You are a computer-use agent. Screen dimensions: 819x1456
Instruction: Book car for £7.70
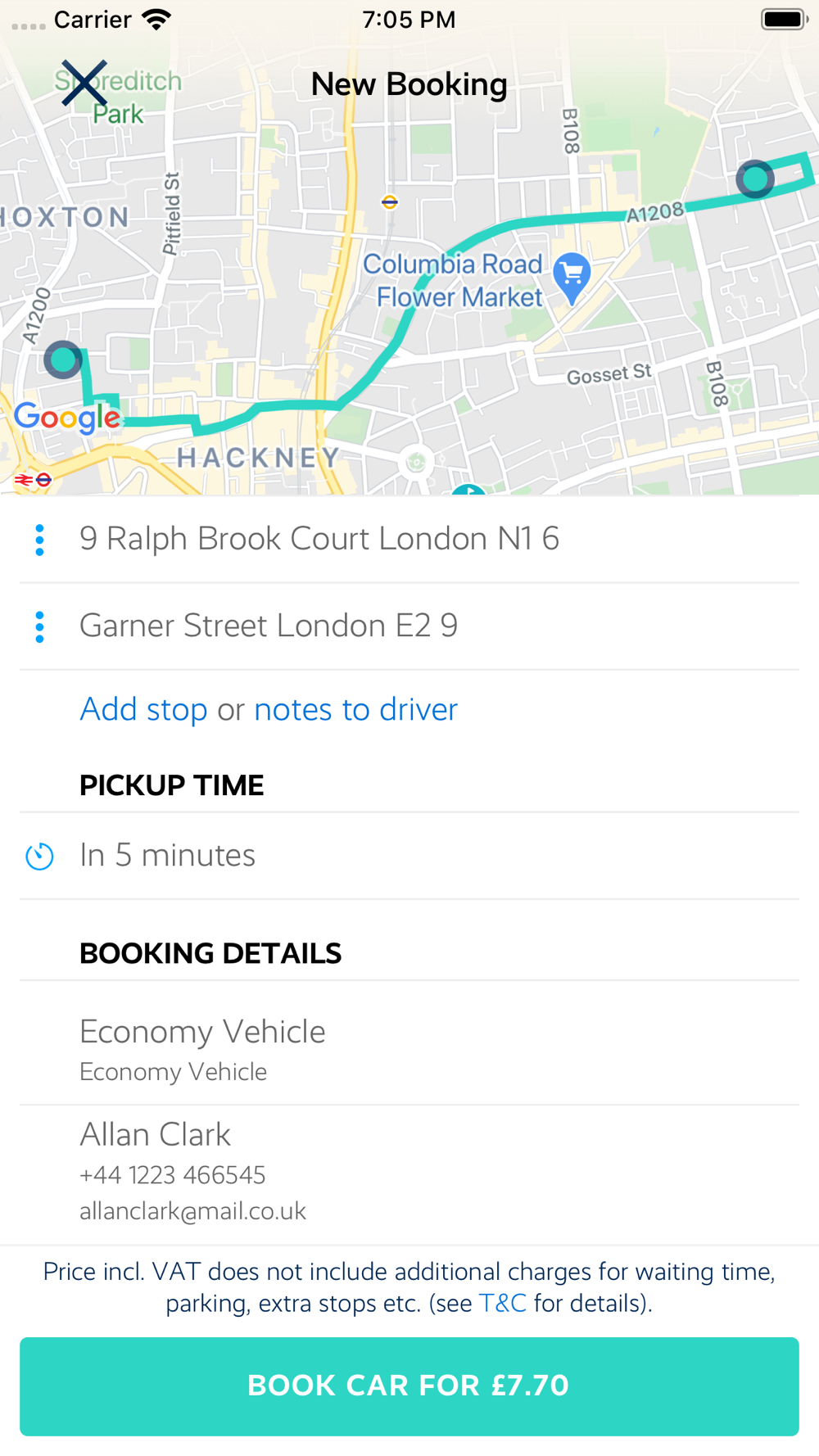coord(409,1386)
